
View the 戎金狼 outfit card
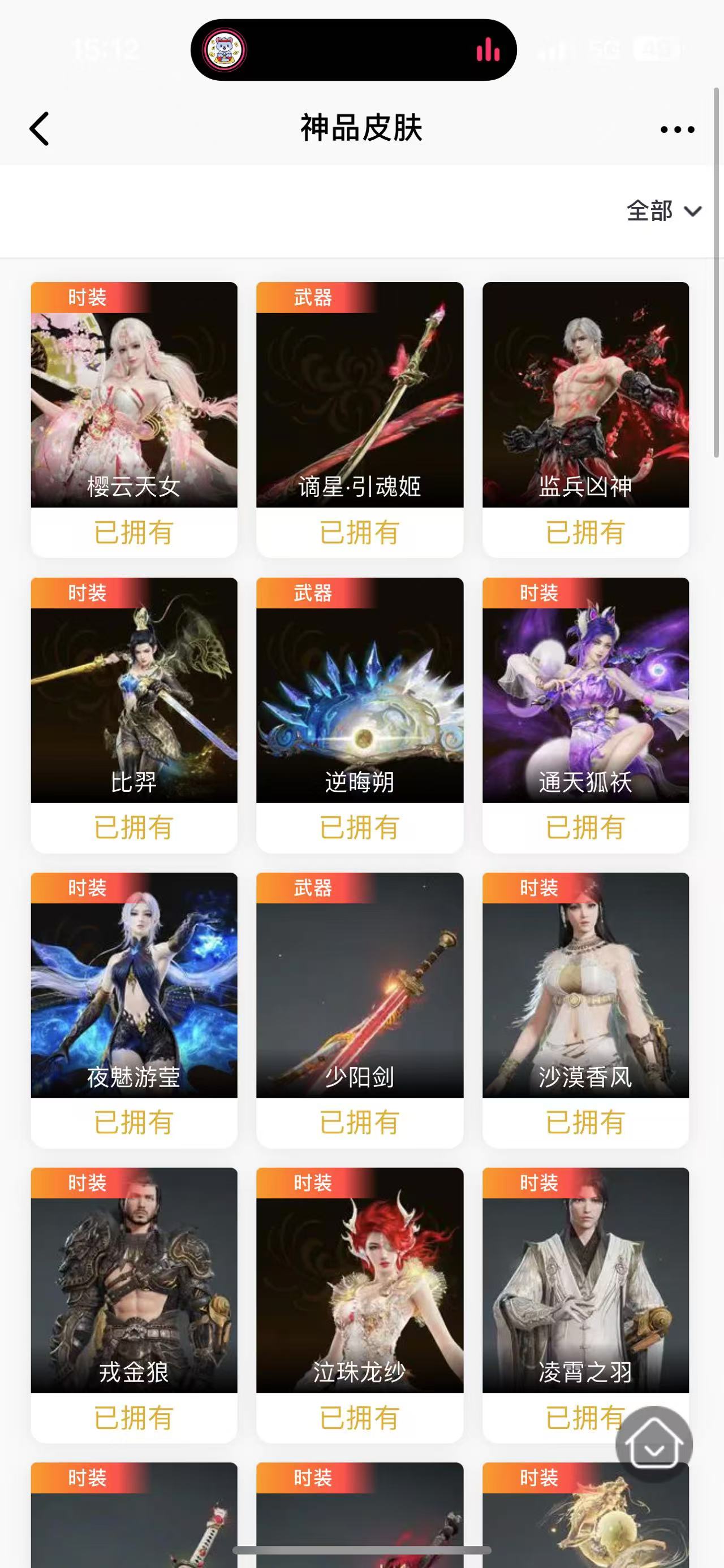click(x=134, y=1281)
